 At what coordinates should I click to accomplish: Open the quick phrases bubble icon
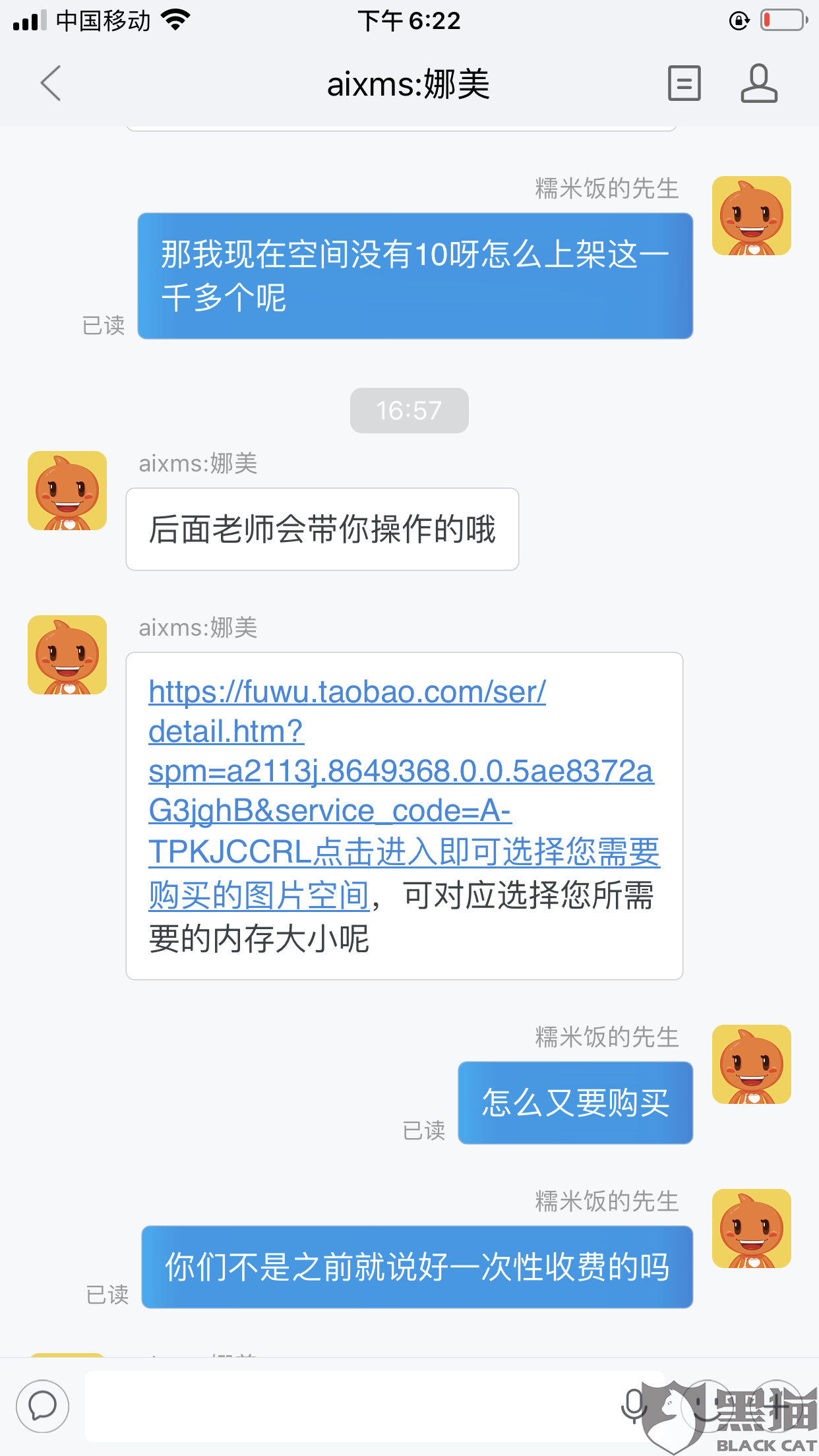click(43, 1406)
